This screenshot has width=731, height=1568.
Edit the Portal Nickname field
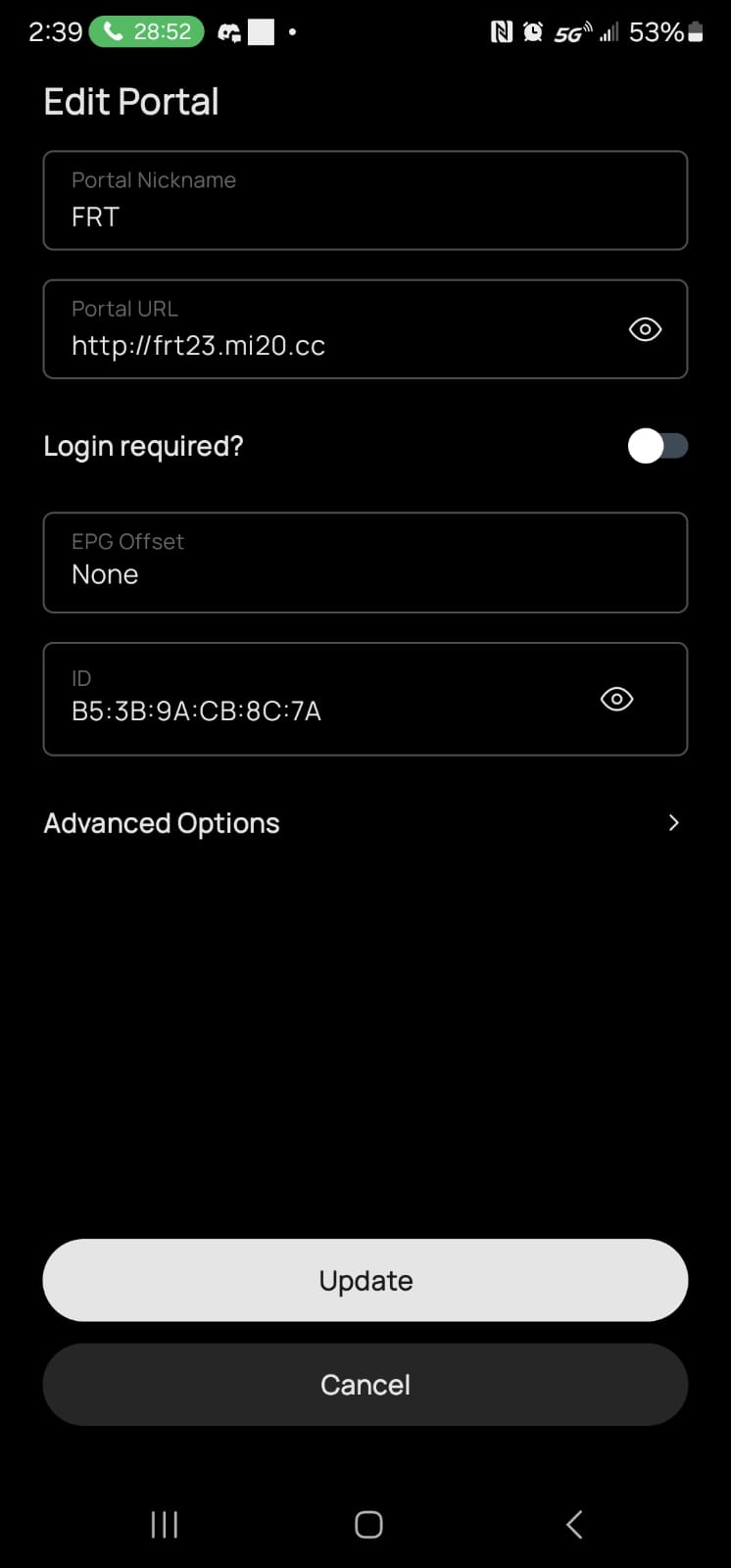pyautogui.click(x=365, y=200)
